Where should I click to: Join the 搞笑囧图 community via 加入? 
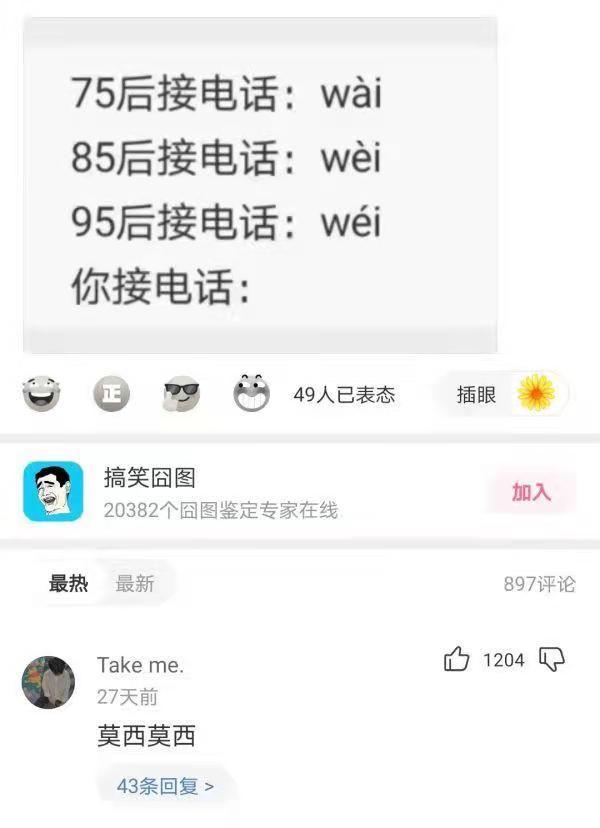531,492
